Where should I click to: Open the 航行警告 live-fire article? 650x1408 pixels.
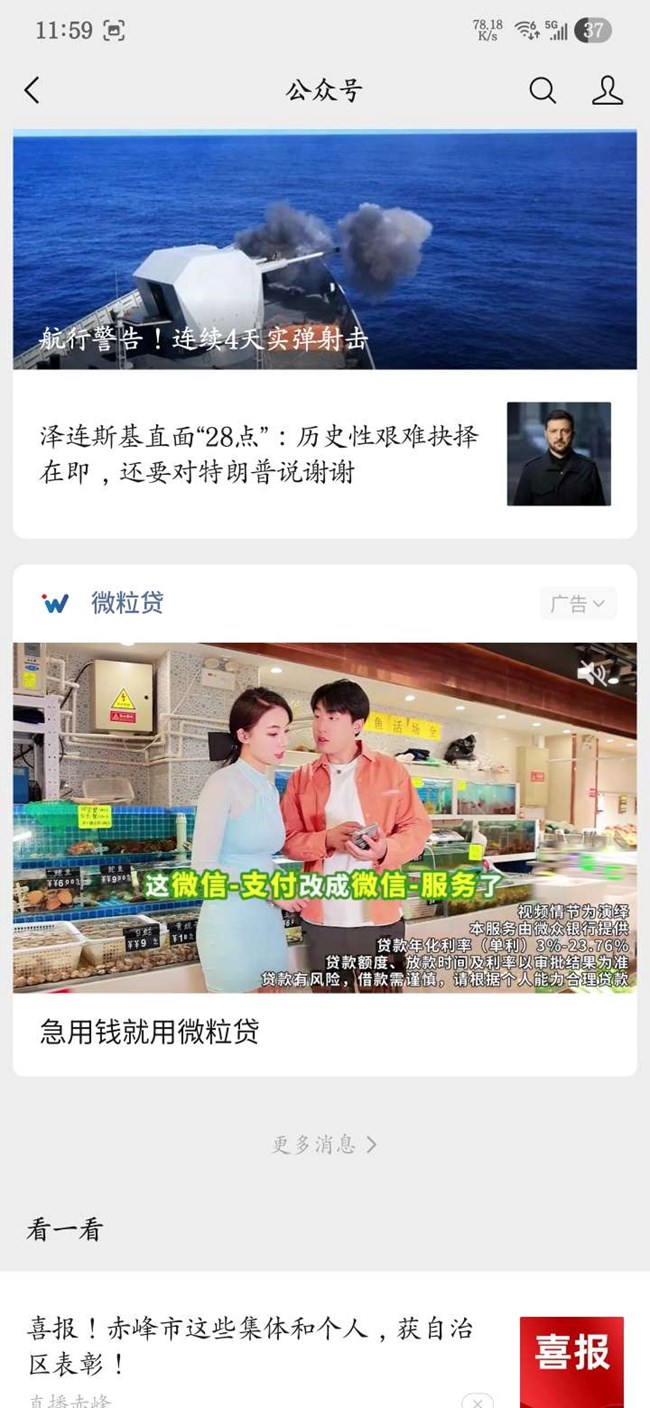coord(324,250)
